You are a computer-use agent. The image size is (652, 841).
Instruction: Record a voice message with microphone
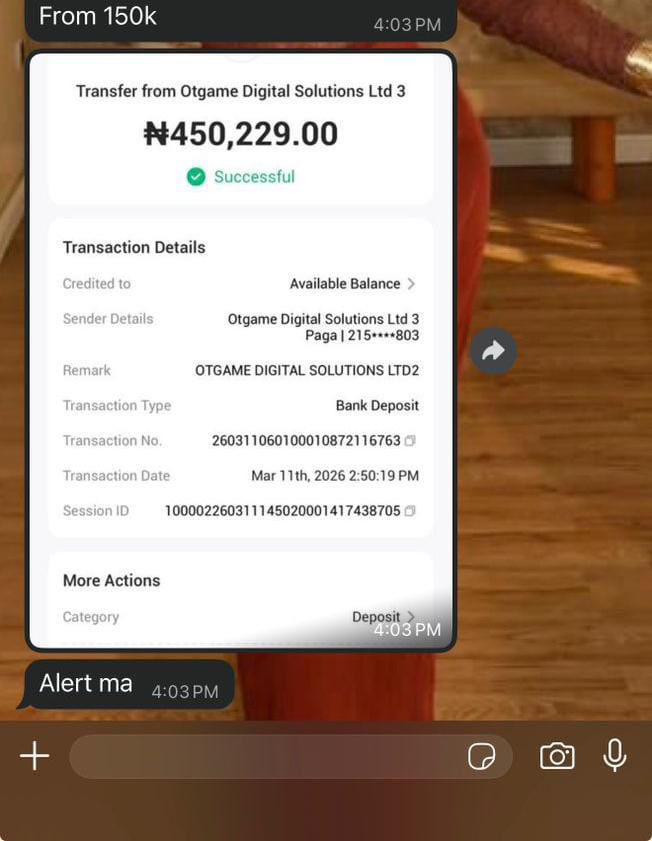point(615,755)
